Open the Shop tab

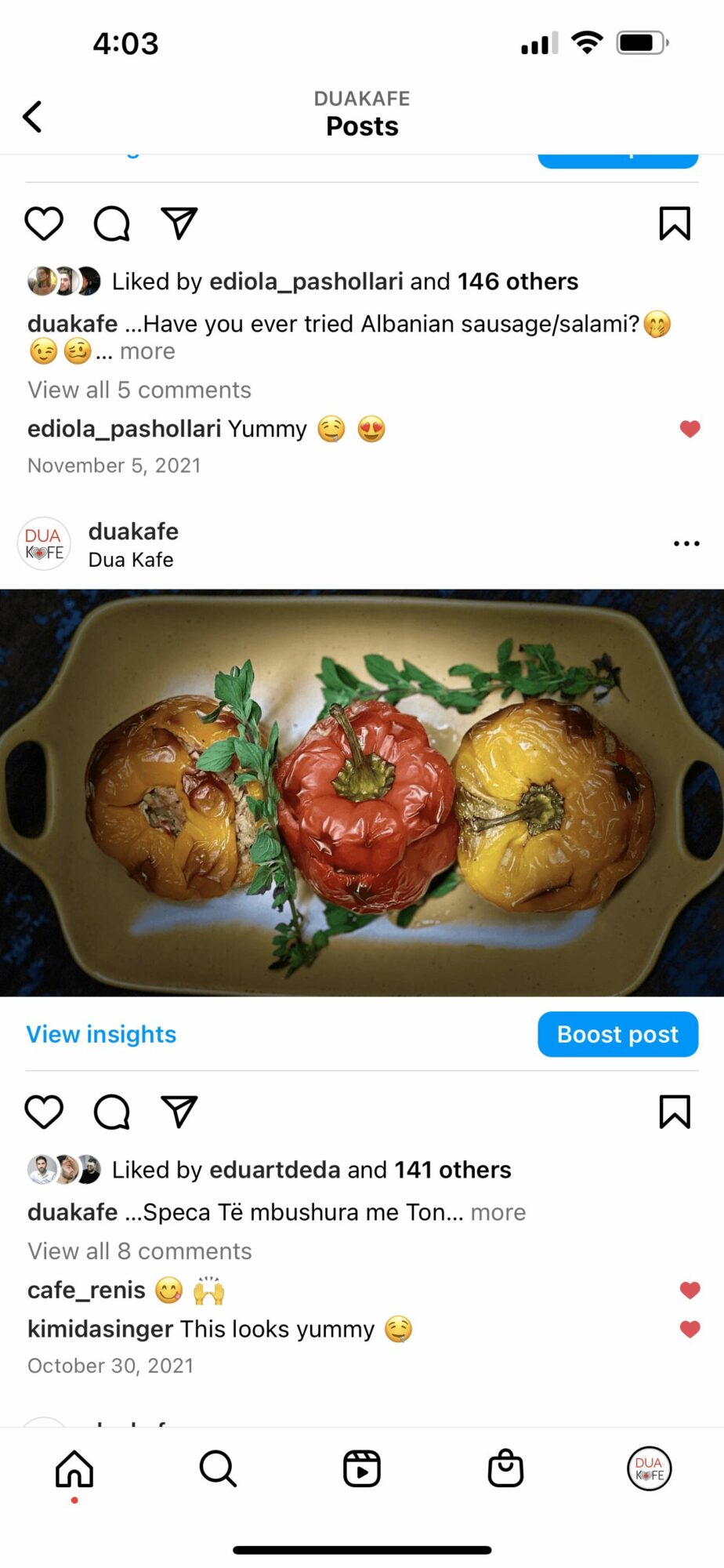[x=505, y=1468]
